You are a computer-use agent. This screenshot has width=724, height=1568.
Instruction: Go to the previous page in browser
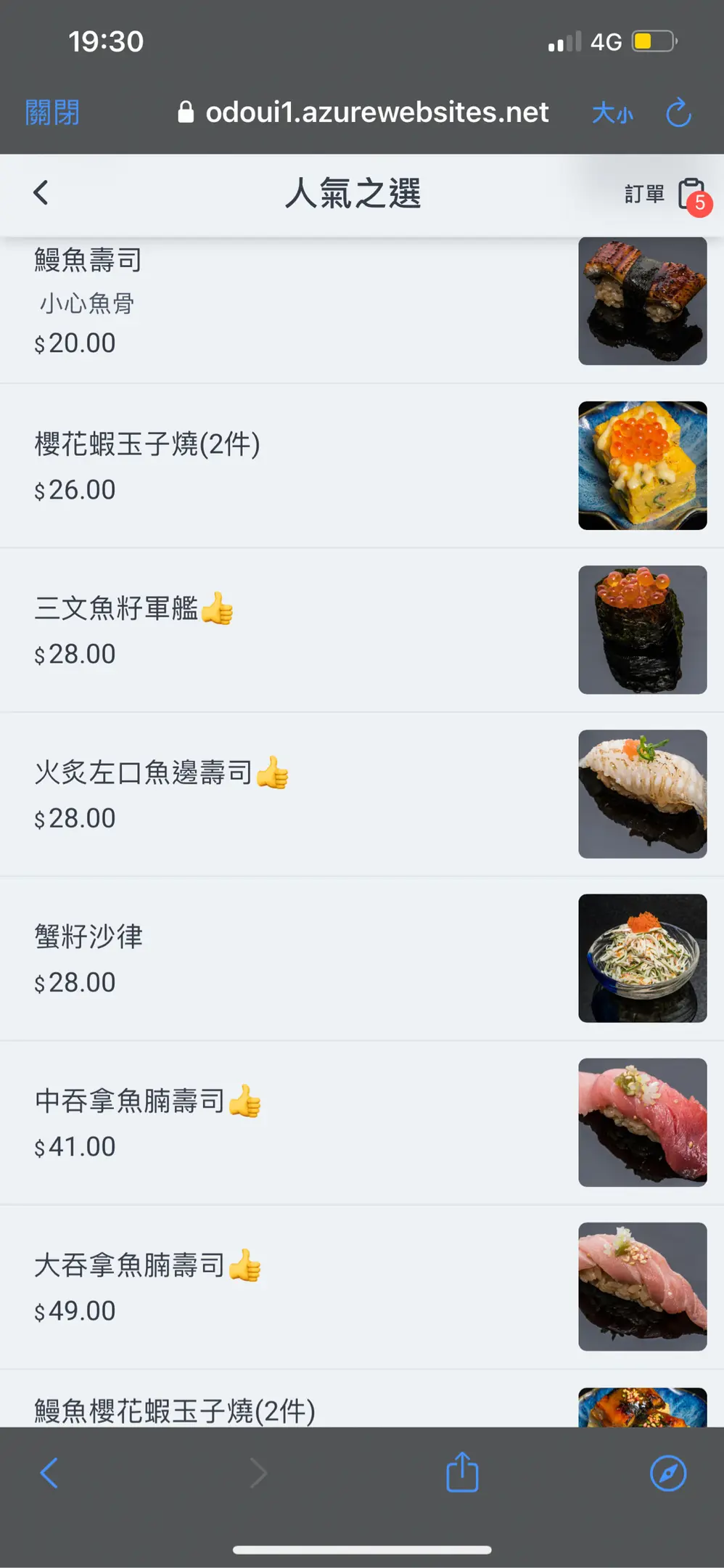pyautogui.click(x=49, y=1473)
